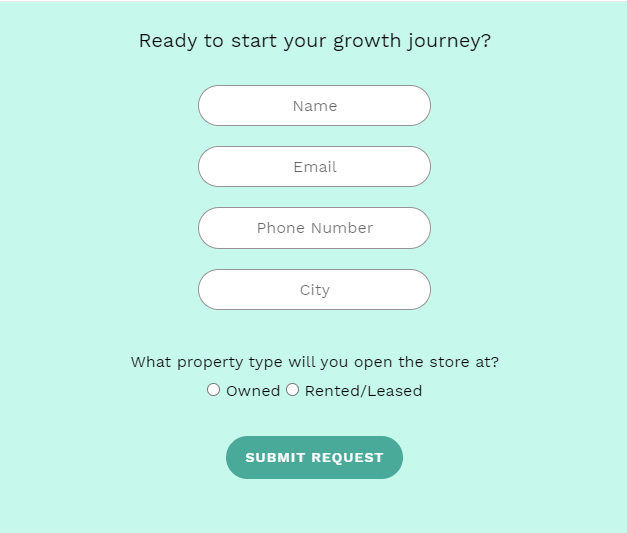Screen dimensions: 627x533
Task: Activate the City input box
Action: coord(314,290)
